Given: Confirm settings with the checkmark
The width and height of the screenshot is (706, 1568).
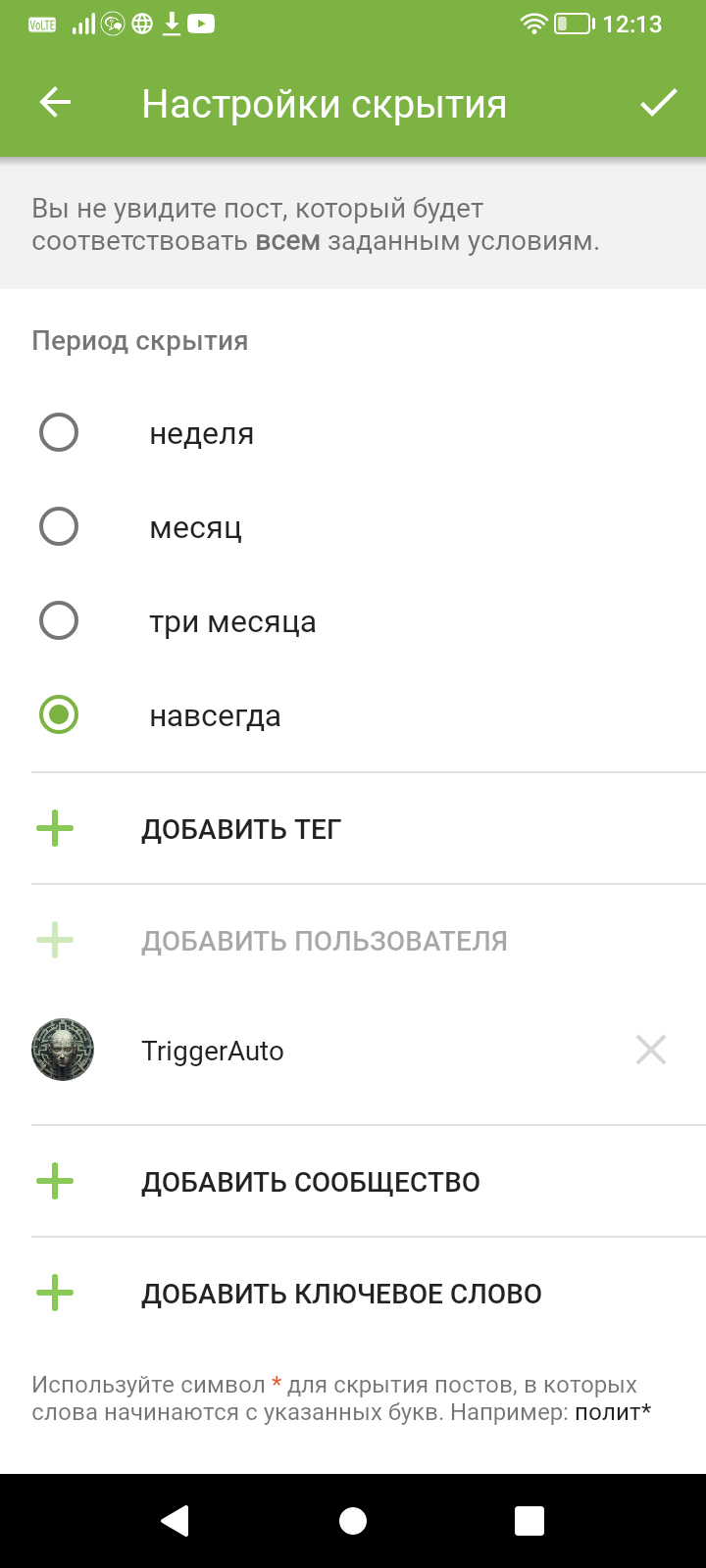Looking at the screenshot, I should click(658, 103).
